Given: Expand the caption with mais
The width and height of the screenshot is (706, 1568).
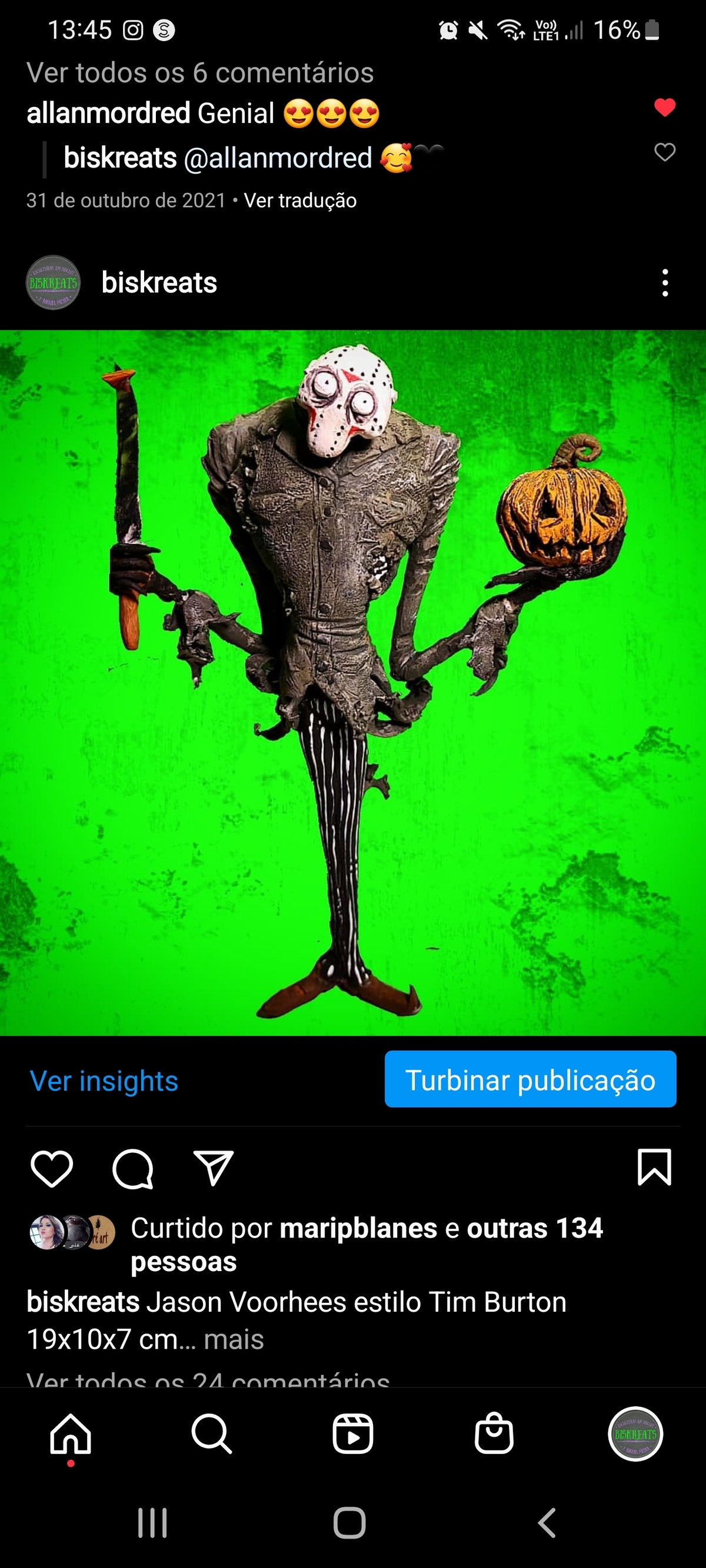Looking at the screenshot, I should click(x=234, y=1339).
